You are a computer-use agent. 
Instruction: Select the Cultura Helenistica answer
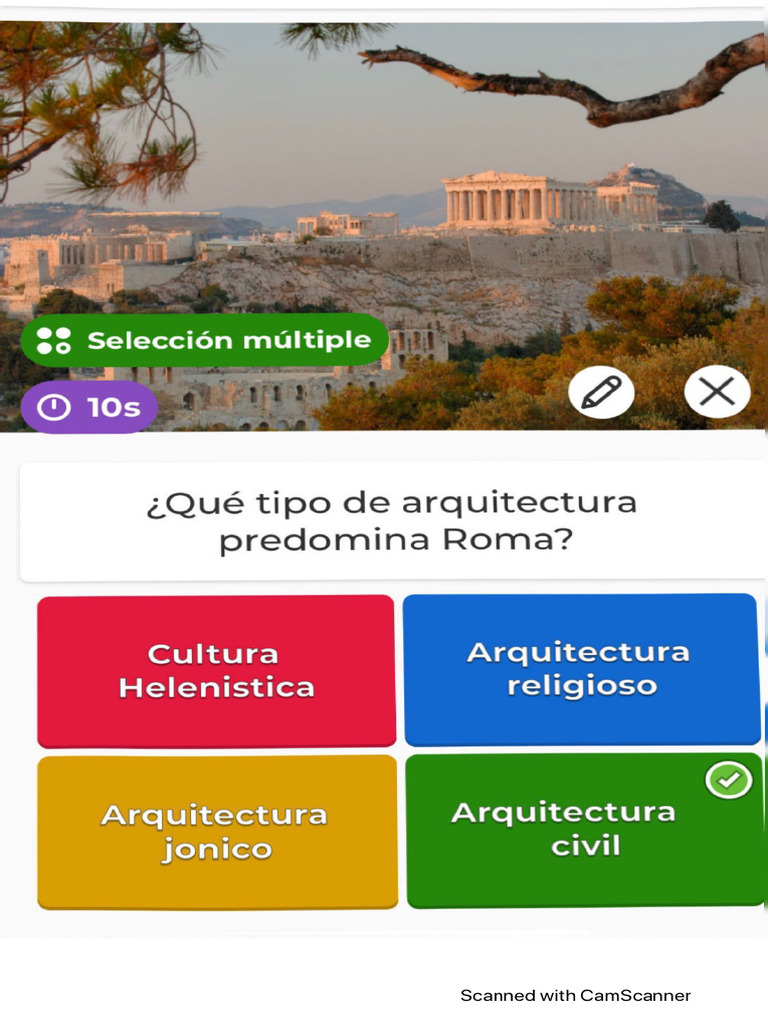[x=216, y=671]
